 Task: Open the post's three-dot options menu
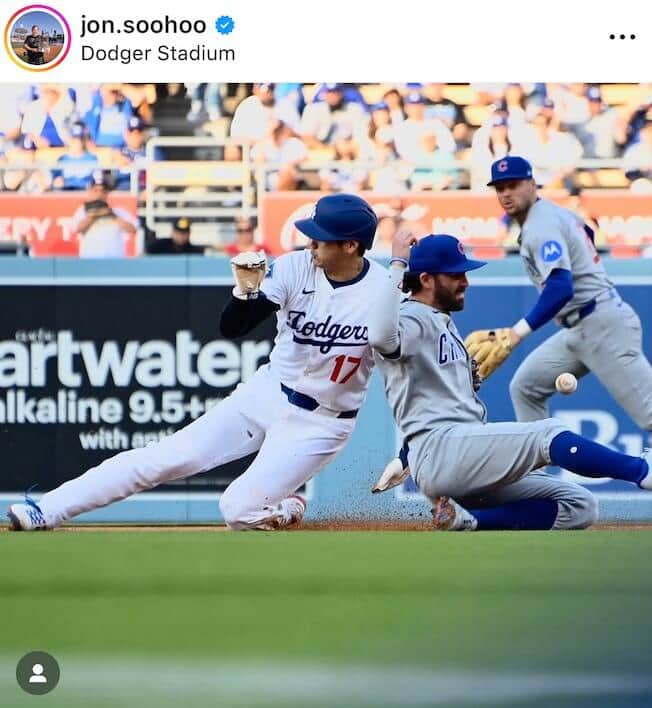click(621, 37)
